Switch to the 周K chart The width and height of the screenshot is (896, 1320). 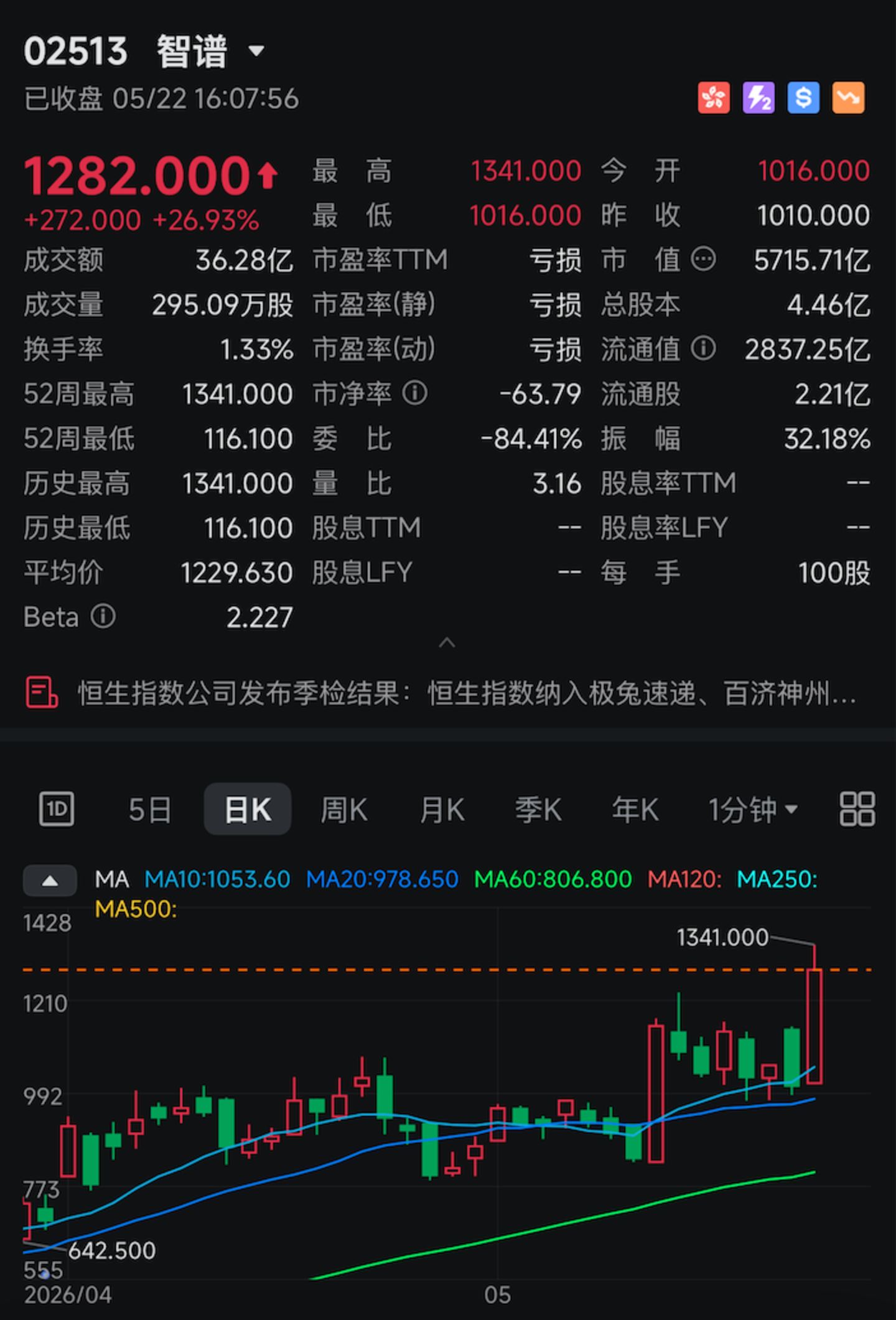point(344,810)
